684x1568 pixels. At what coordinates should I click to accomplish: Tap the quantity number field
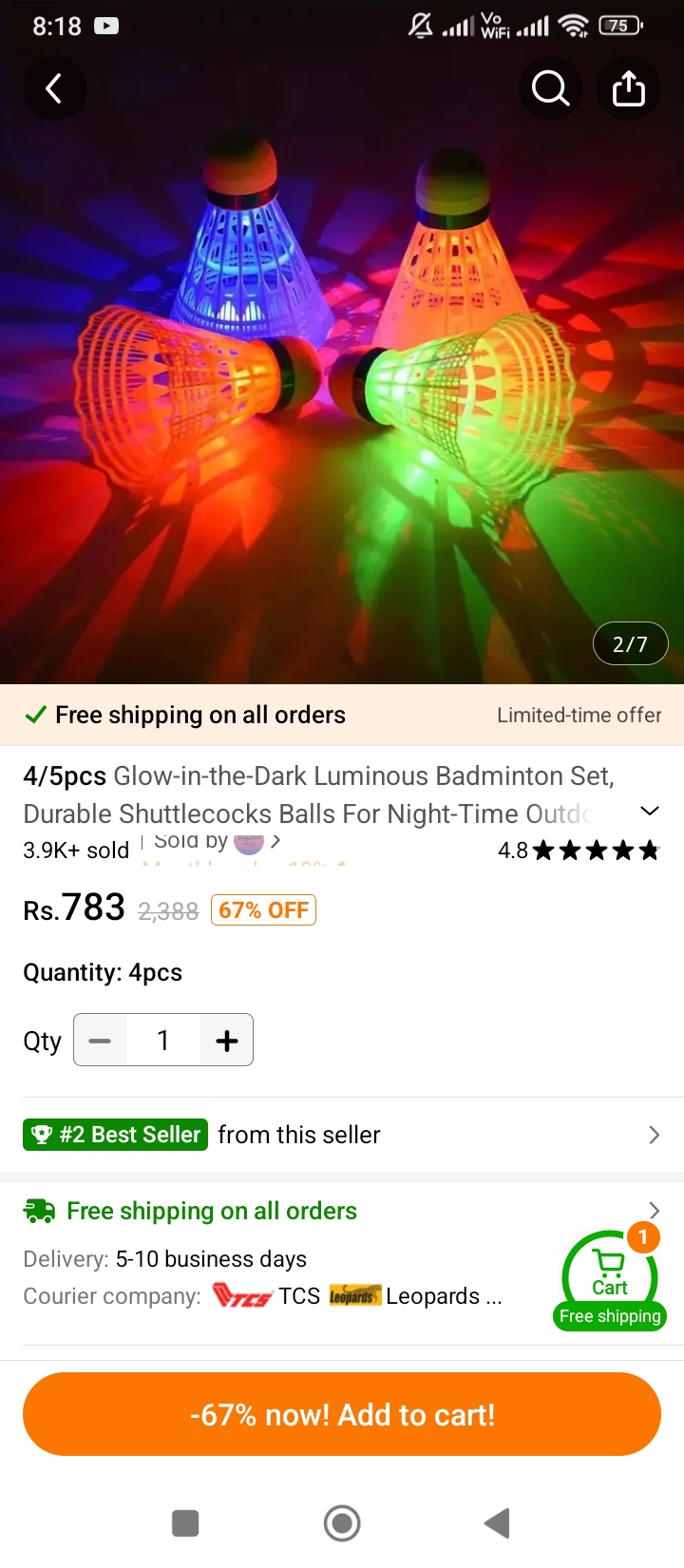[163, 1041]
